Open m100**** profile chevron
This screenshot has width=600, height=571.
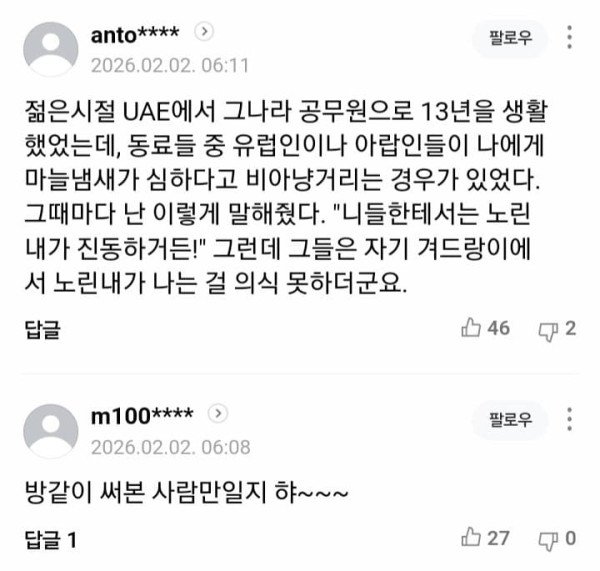point(218,412)
